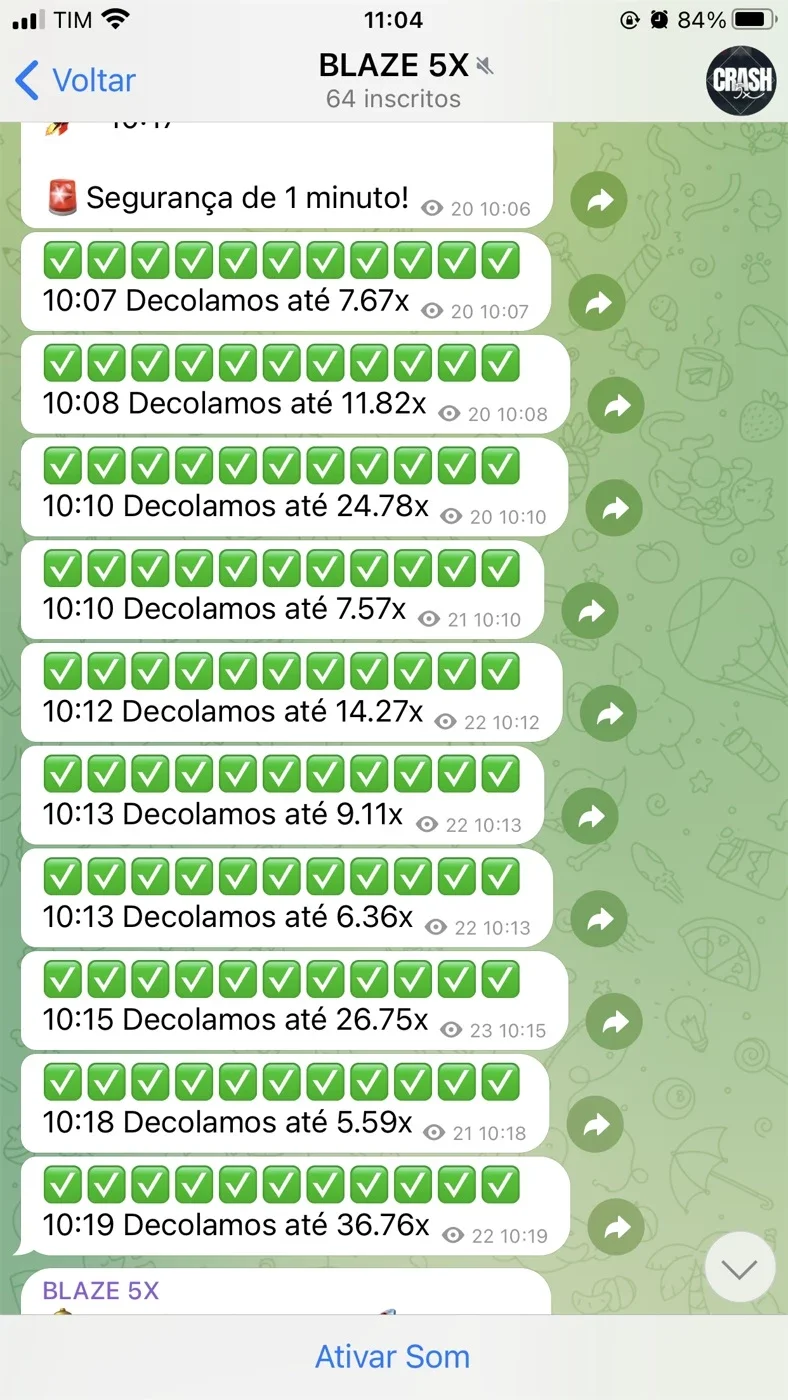This screenshot has width=788, height=1400.
Task: Forward the 26.75x message
Action: point(614,1022)
